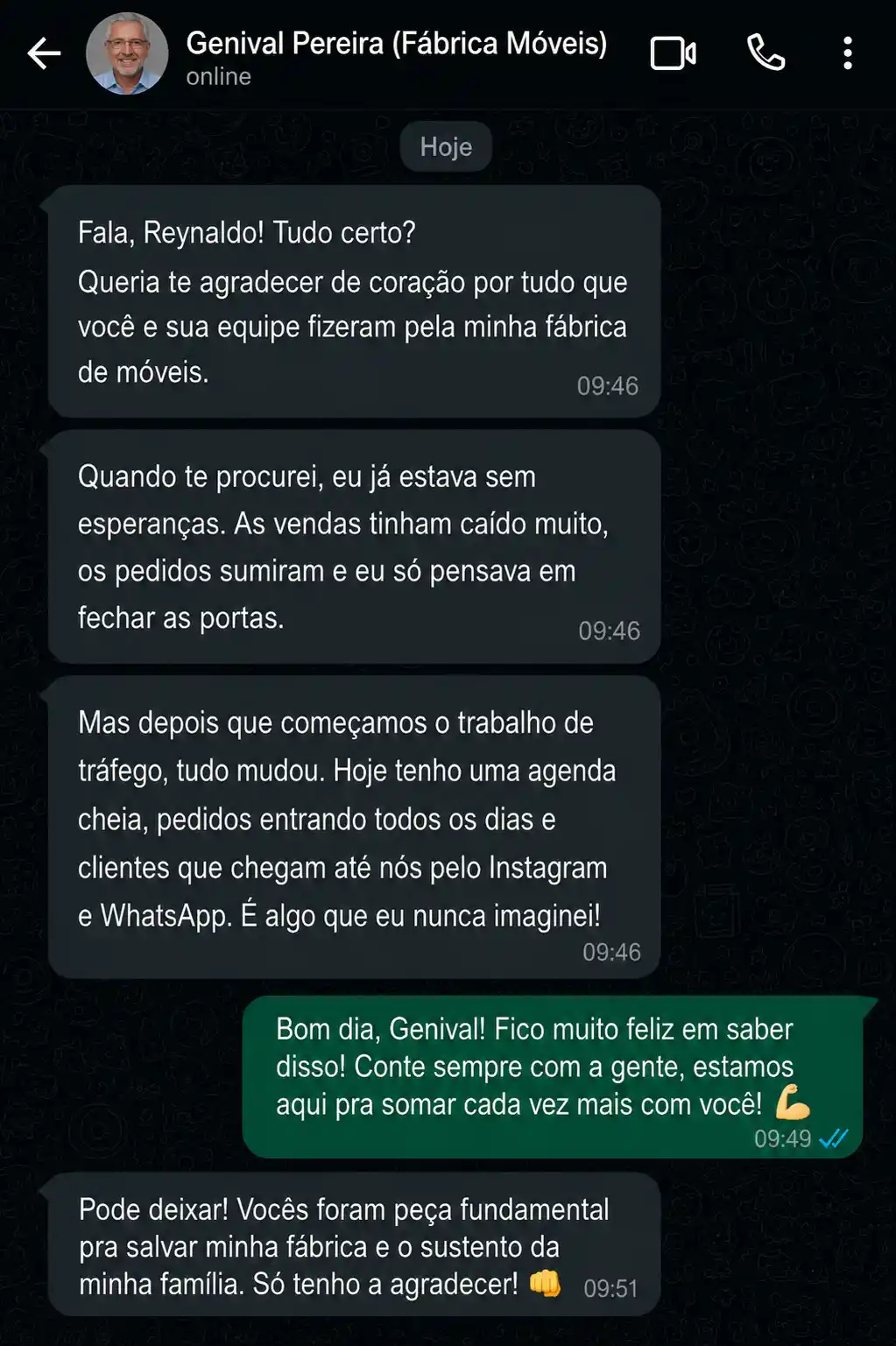Open the three-dot overflow menu

(847, 53)
